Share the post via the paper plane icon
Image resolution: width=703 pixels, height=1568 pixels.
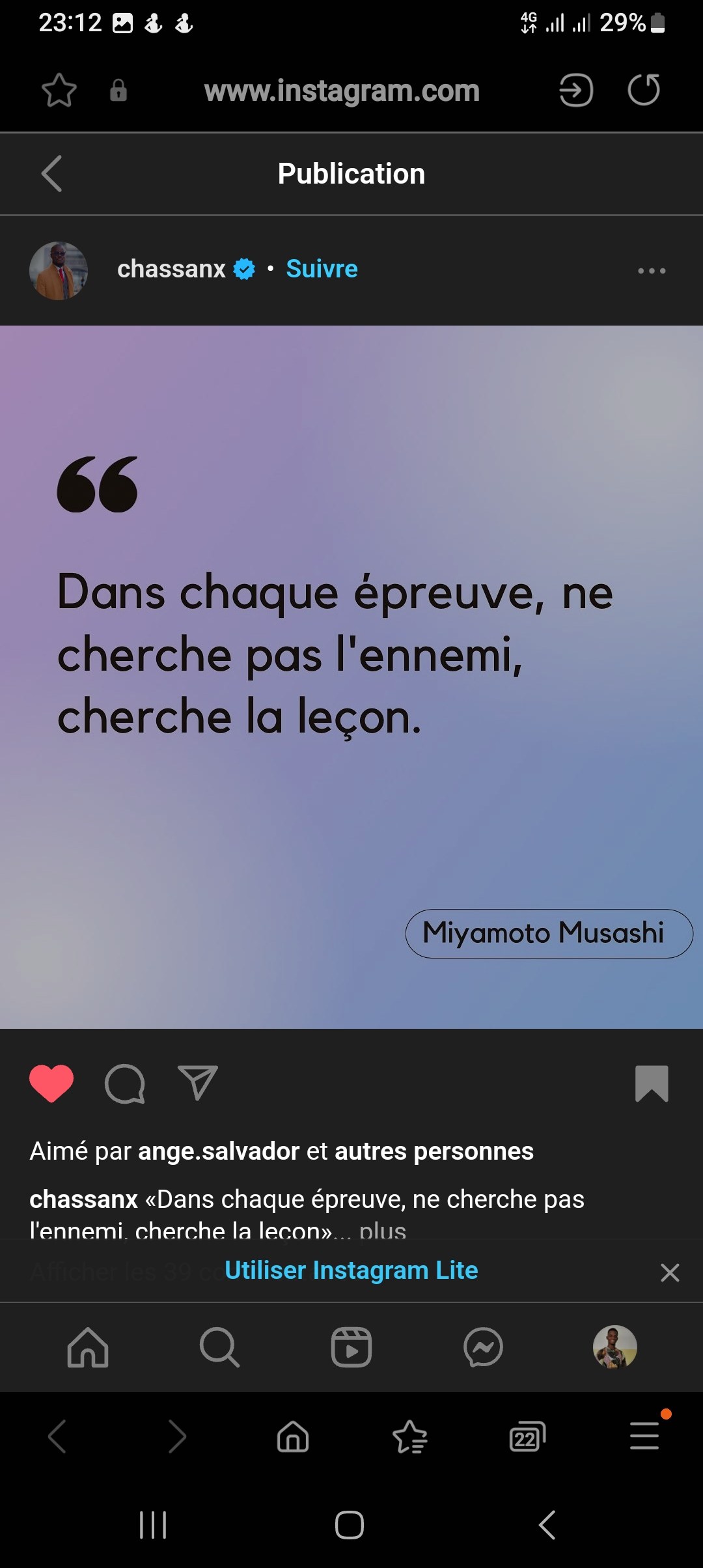(x=198, y=1084)
